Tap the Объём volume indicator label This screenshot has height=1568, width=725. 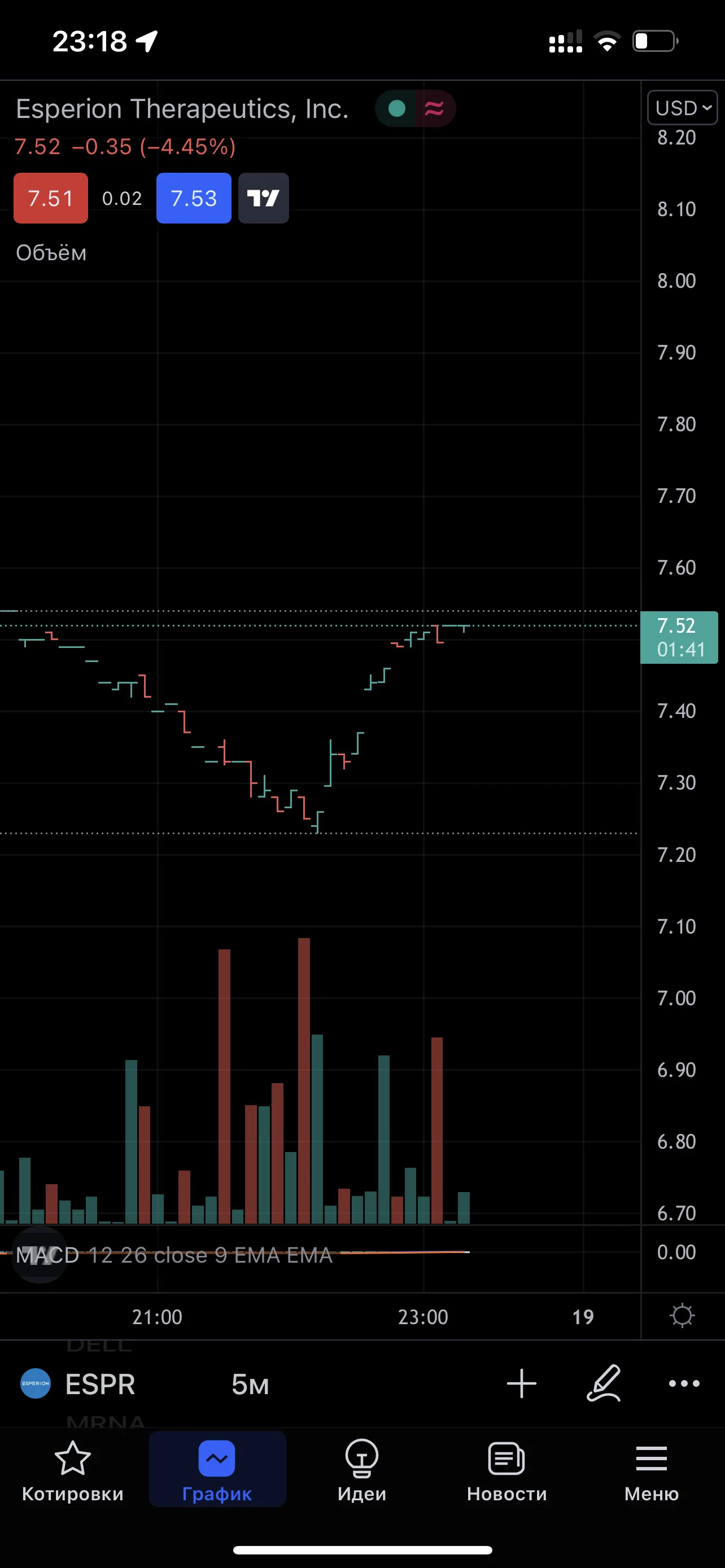pos(51,253)
